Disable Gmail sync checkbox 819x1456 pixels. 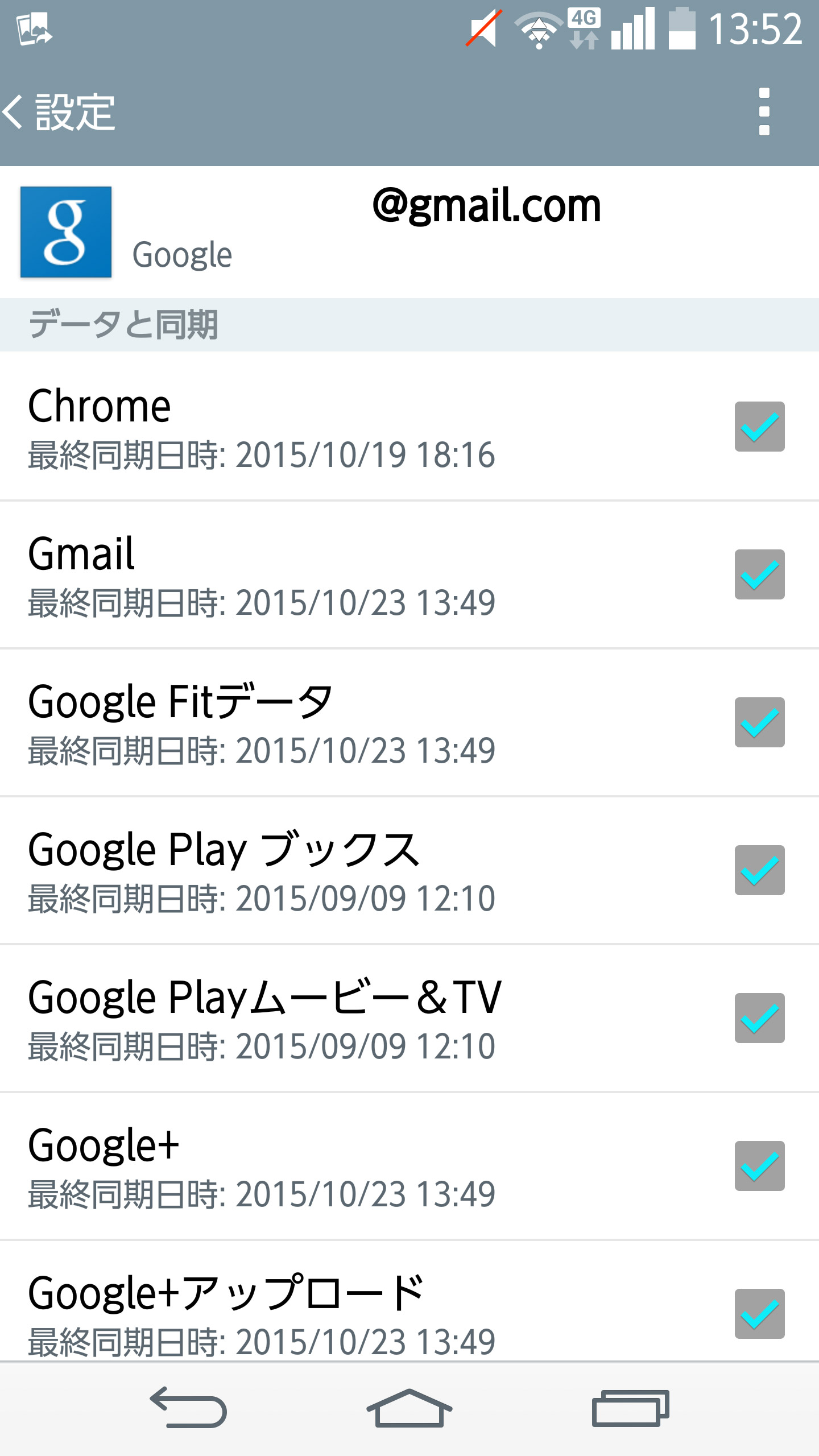click(x=759, y=574)
